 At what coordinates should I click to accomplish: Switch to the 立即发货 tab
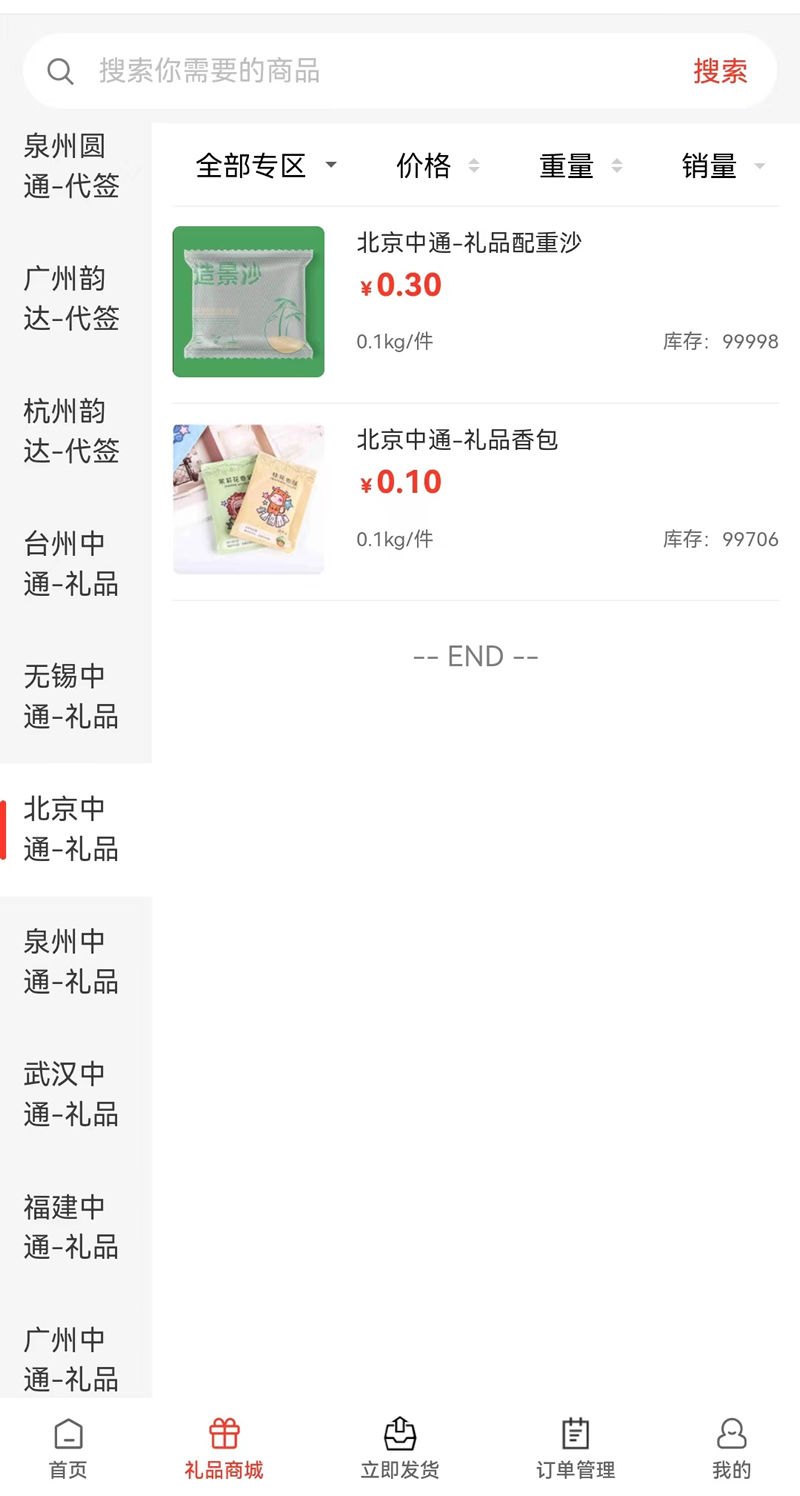tap(400, 1448)
